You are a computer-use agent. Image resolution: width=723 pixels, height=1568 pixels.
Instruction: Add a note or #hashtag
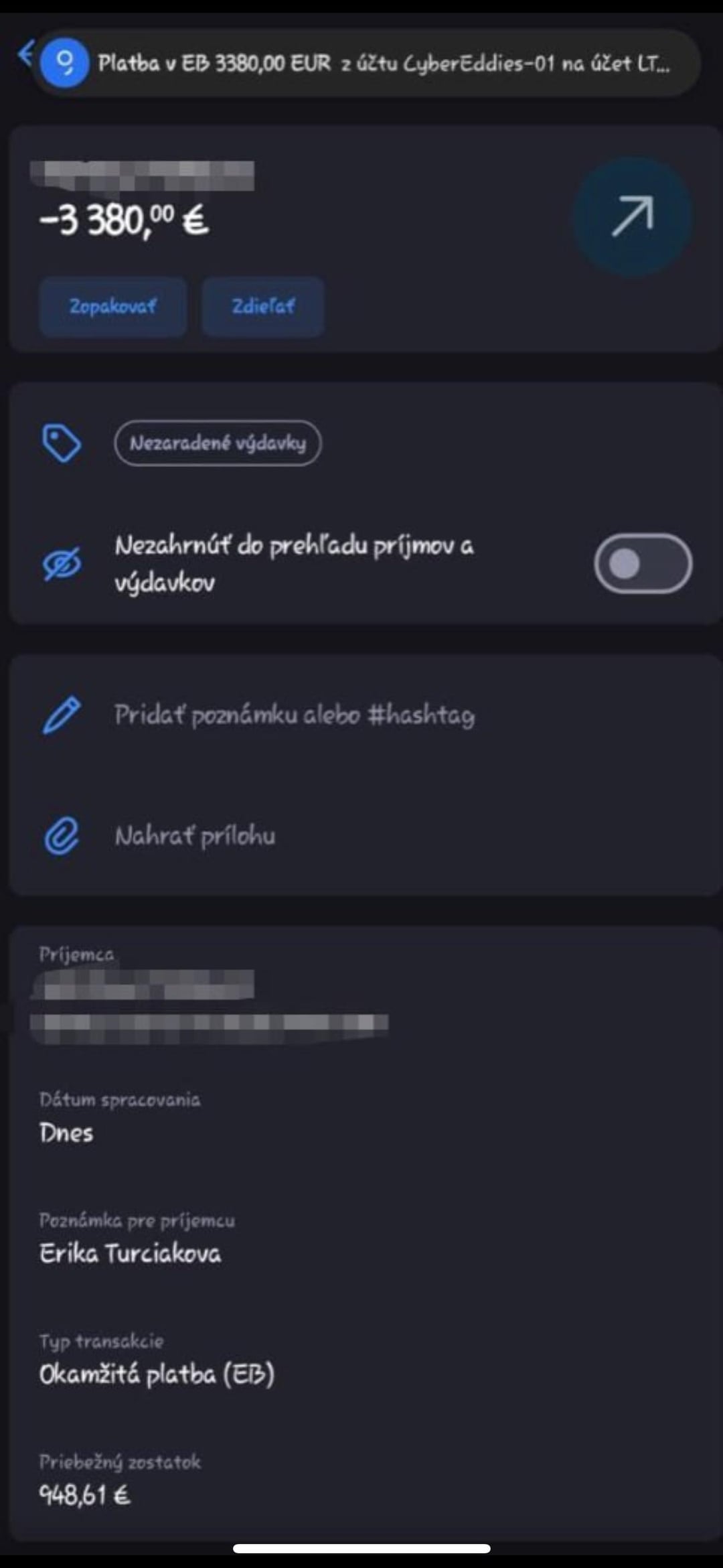click(295, 715)
